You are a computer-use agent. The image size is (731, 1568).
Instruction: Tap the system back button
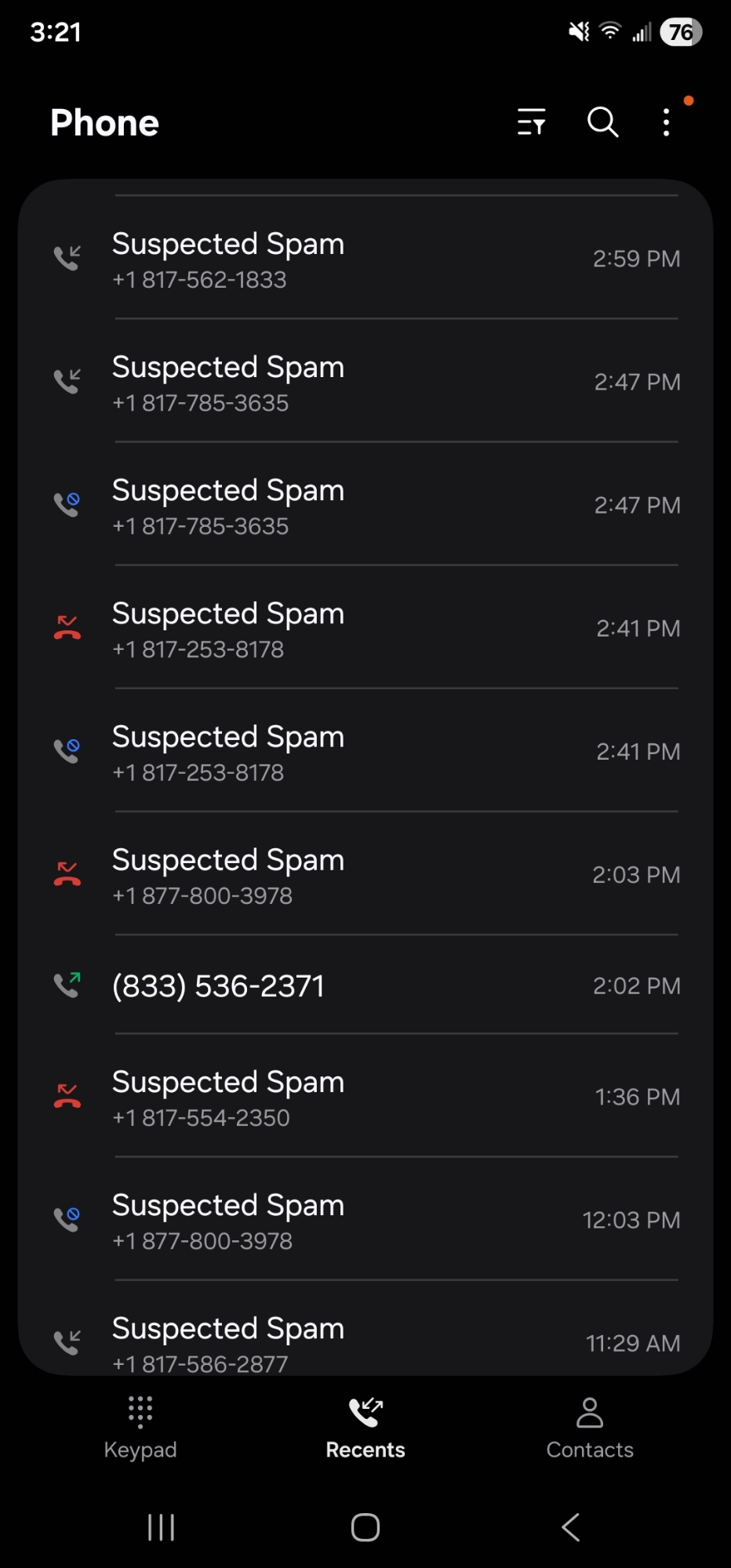tap(571, 1527)
